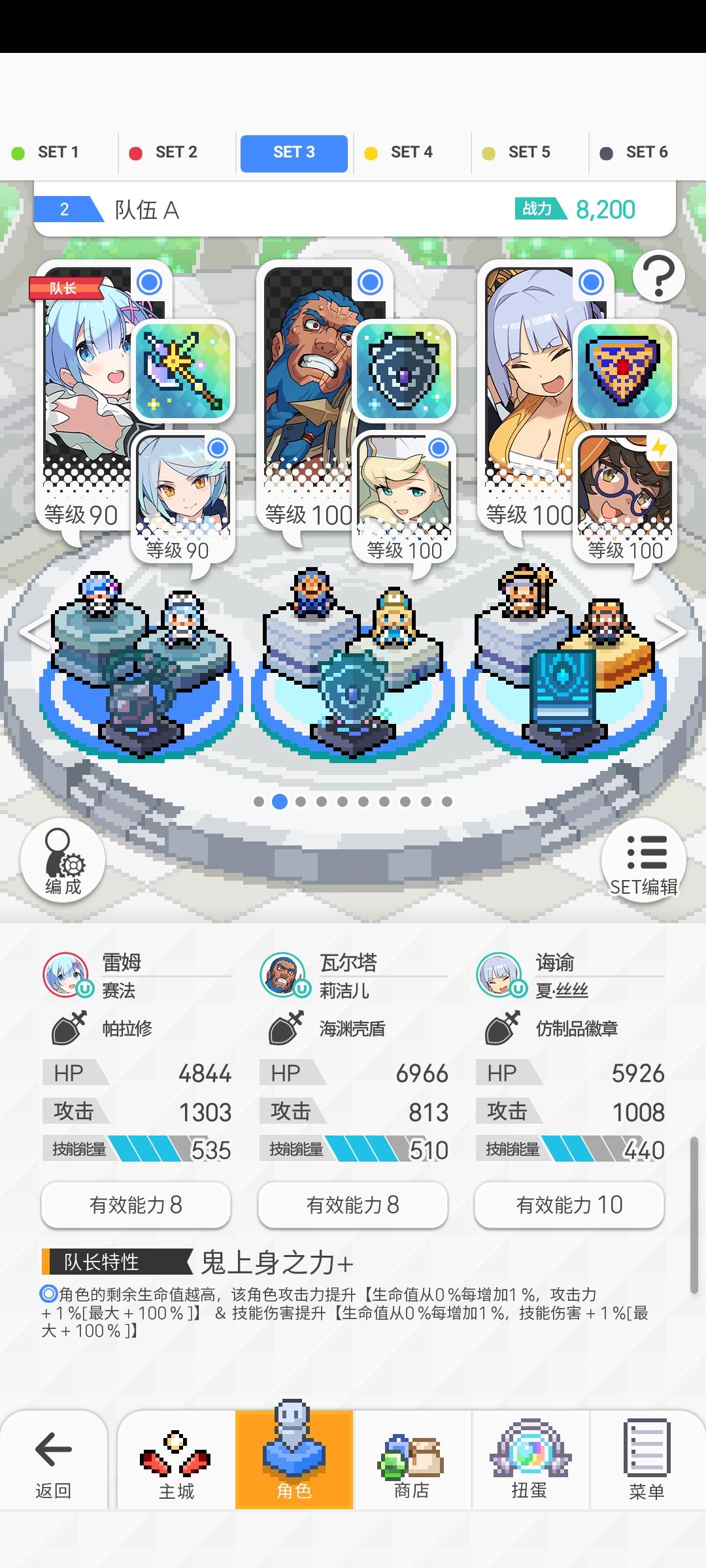Toggle the circle on 赛法's support portrait

[218, 448]
